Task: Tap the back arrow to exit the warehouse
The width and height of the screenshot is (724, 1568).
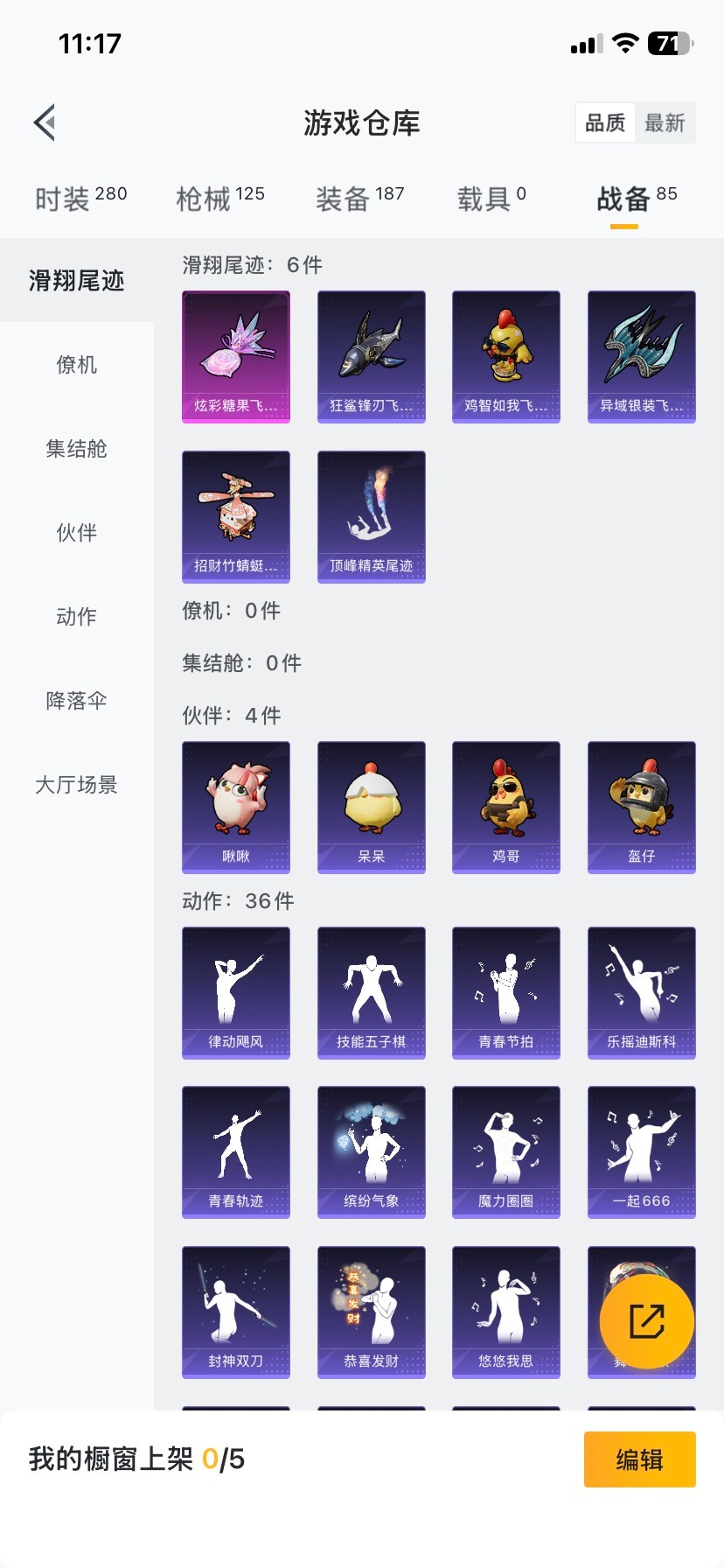Action: point(44,122)
